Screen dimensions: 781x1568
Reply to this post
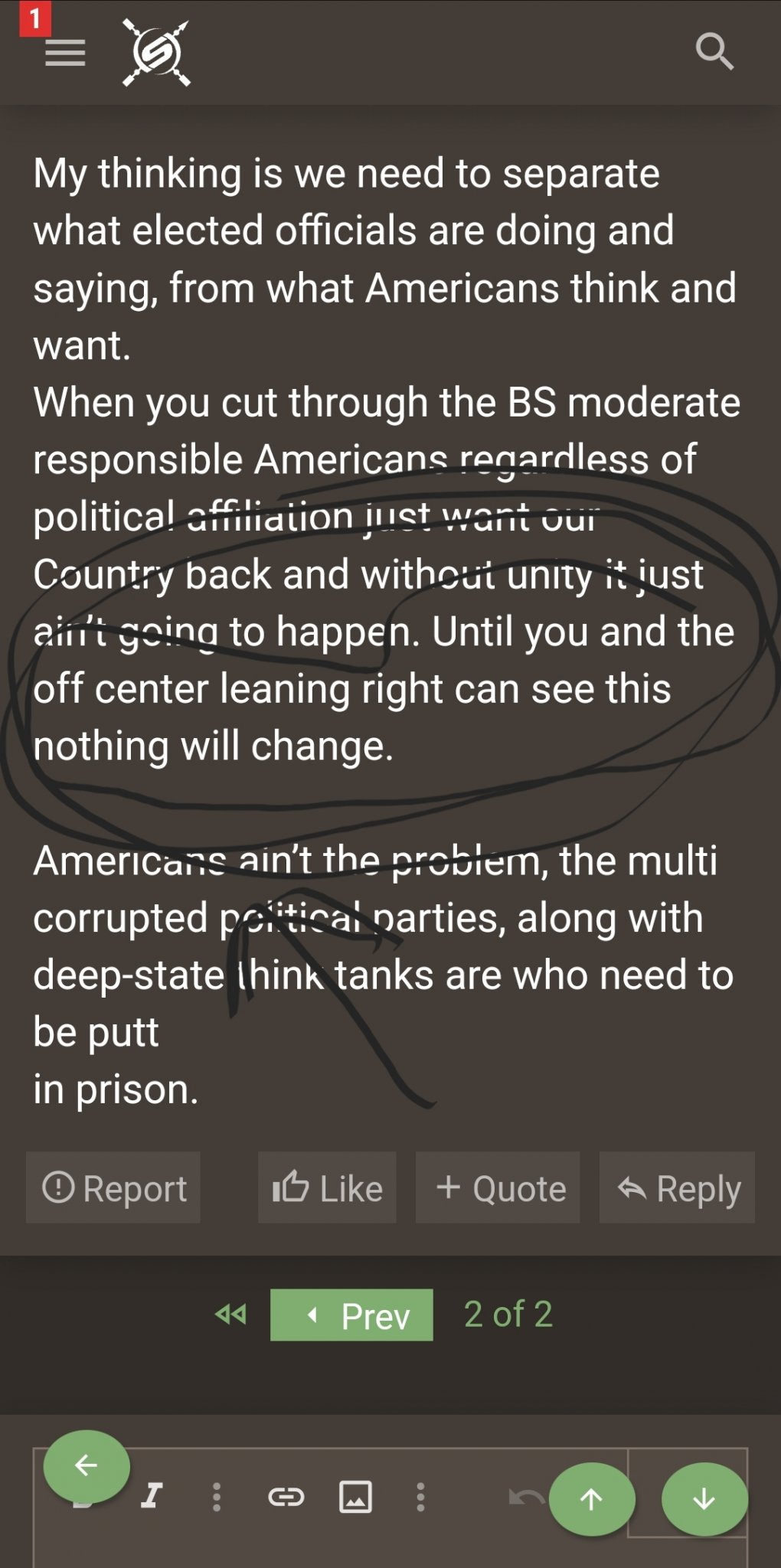coord(677,1187)
